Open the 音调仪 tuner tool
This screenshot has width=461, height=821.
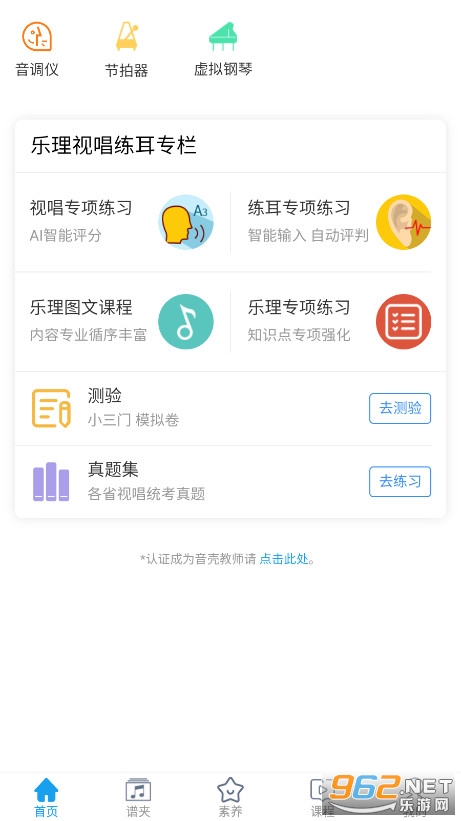point(37,49)
